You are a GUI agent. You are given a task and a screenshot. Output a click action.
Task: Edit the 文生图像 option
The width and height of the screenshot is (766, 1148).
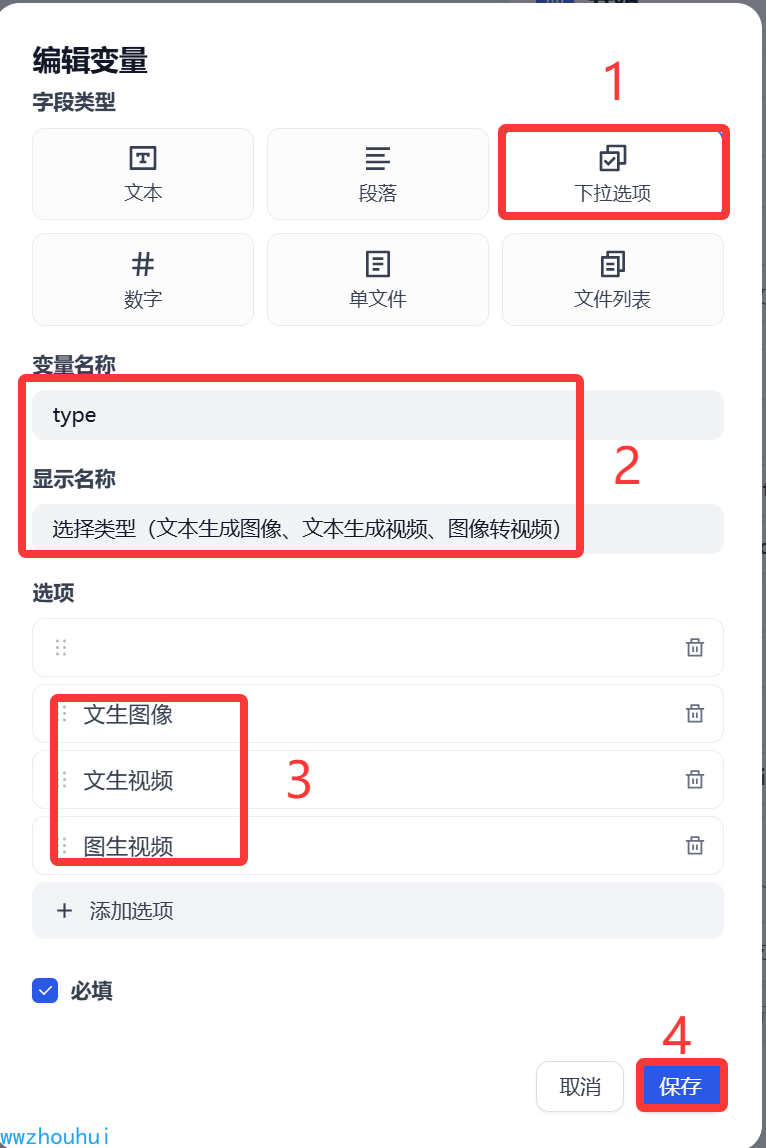pos(370,713)
